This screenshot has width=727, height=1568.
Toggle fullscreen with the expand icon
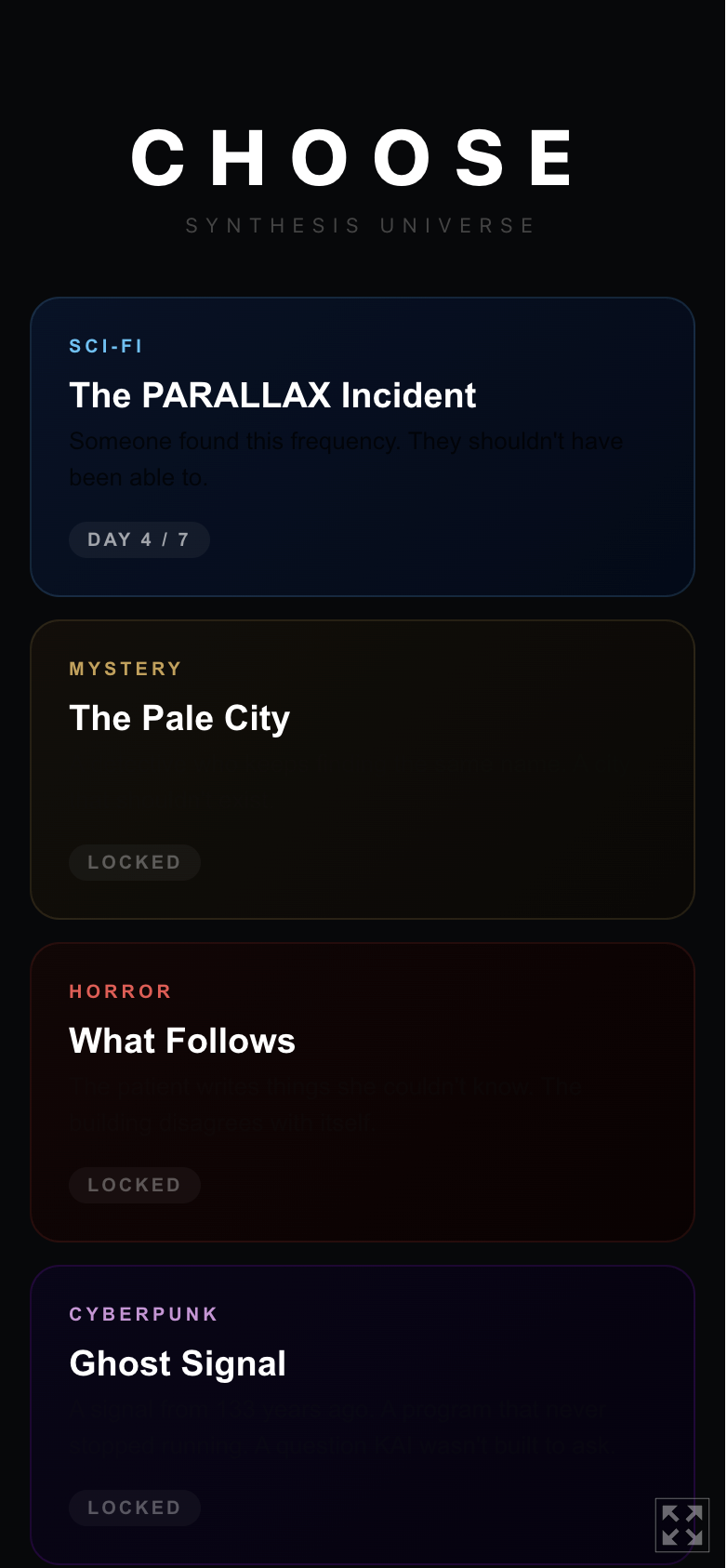(x=681, y=1525)
